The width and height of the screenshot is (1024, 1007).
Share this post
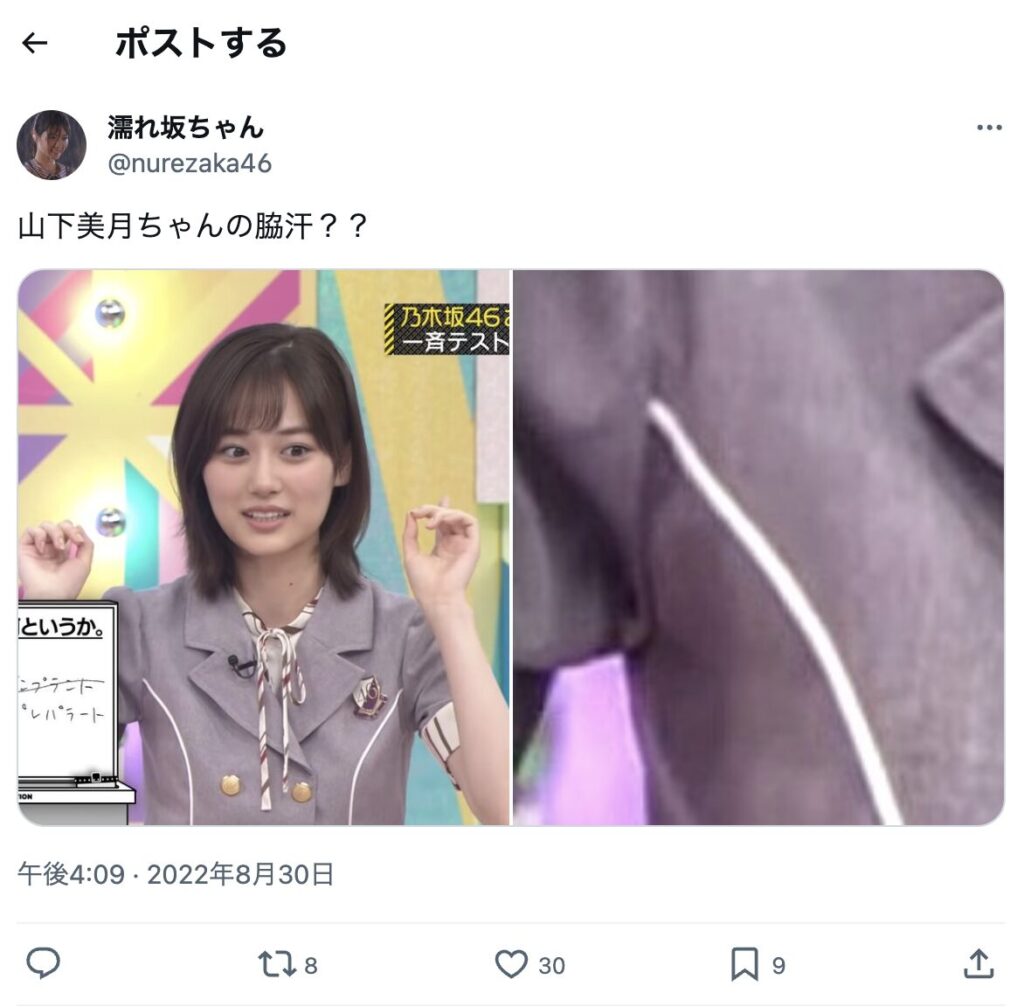point(977,964)
